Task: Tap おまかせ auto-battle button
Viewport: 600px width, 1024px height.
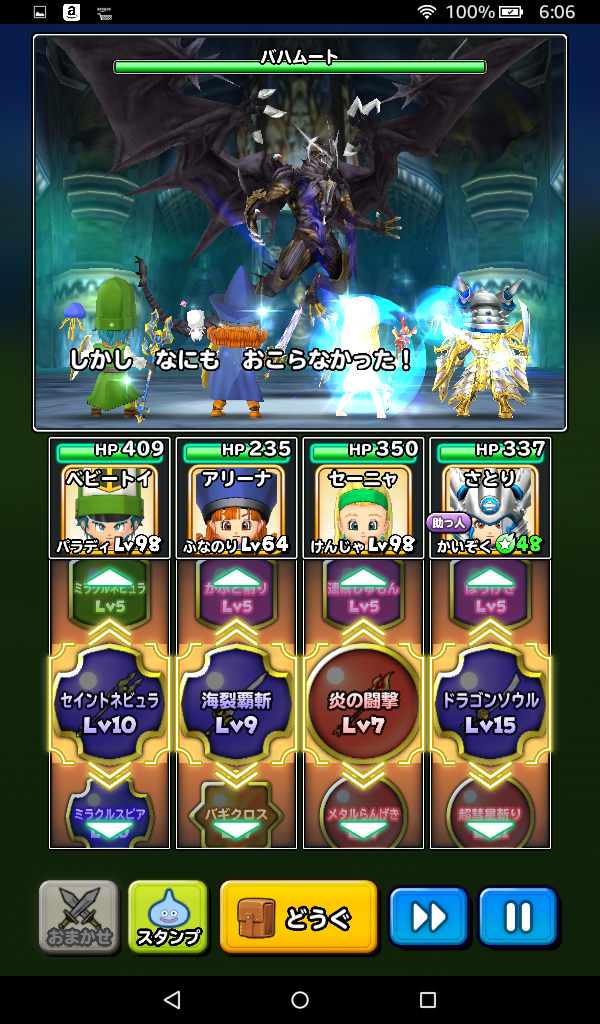Action: coord(78,916)
